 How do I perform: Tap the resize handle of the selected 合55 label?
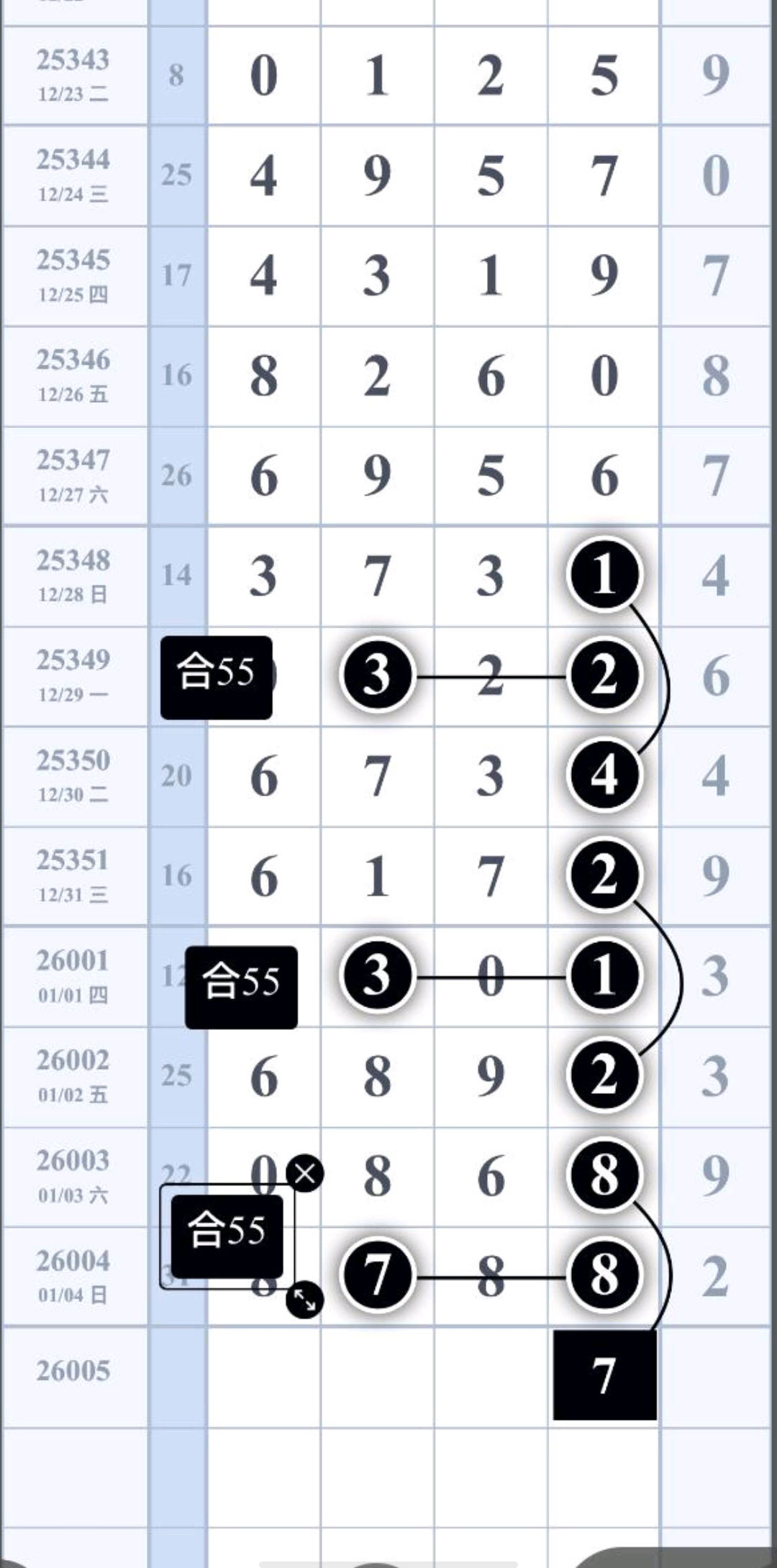(x=304, y=1300)
